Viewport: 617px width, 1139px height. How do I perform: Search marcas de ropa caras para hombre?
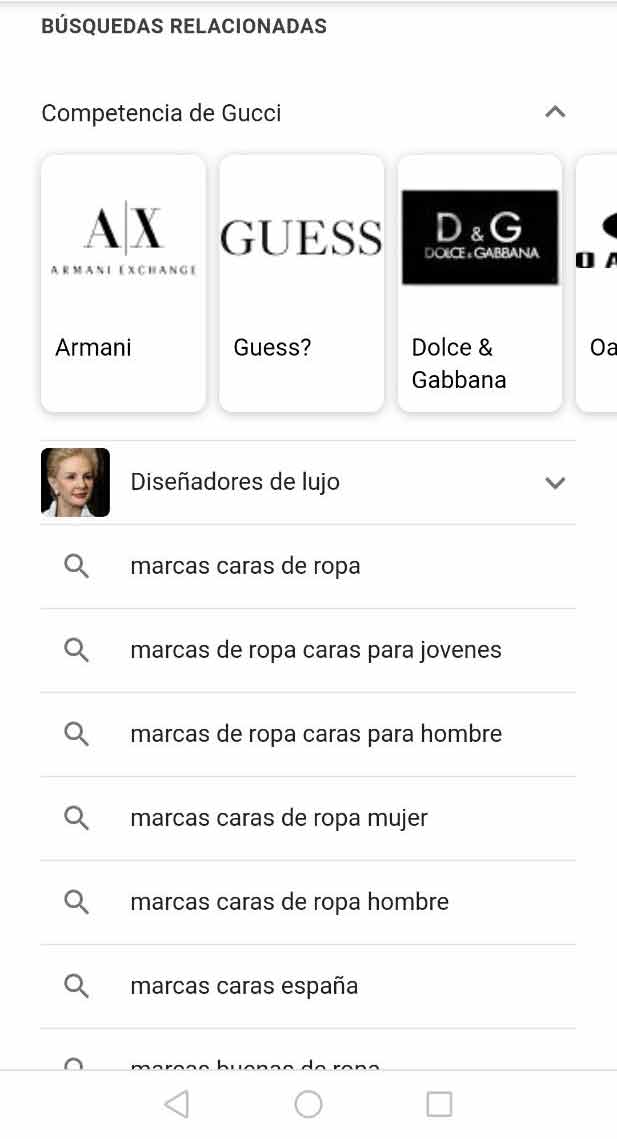(x=315, y=734)
